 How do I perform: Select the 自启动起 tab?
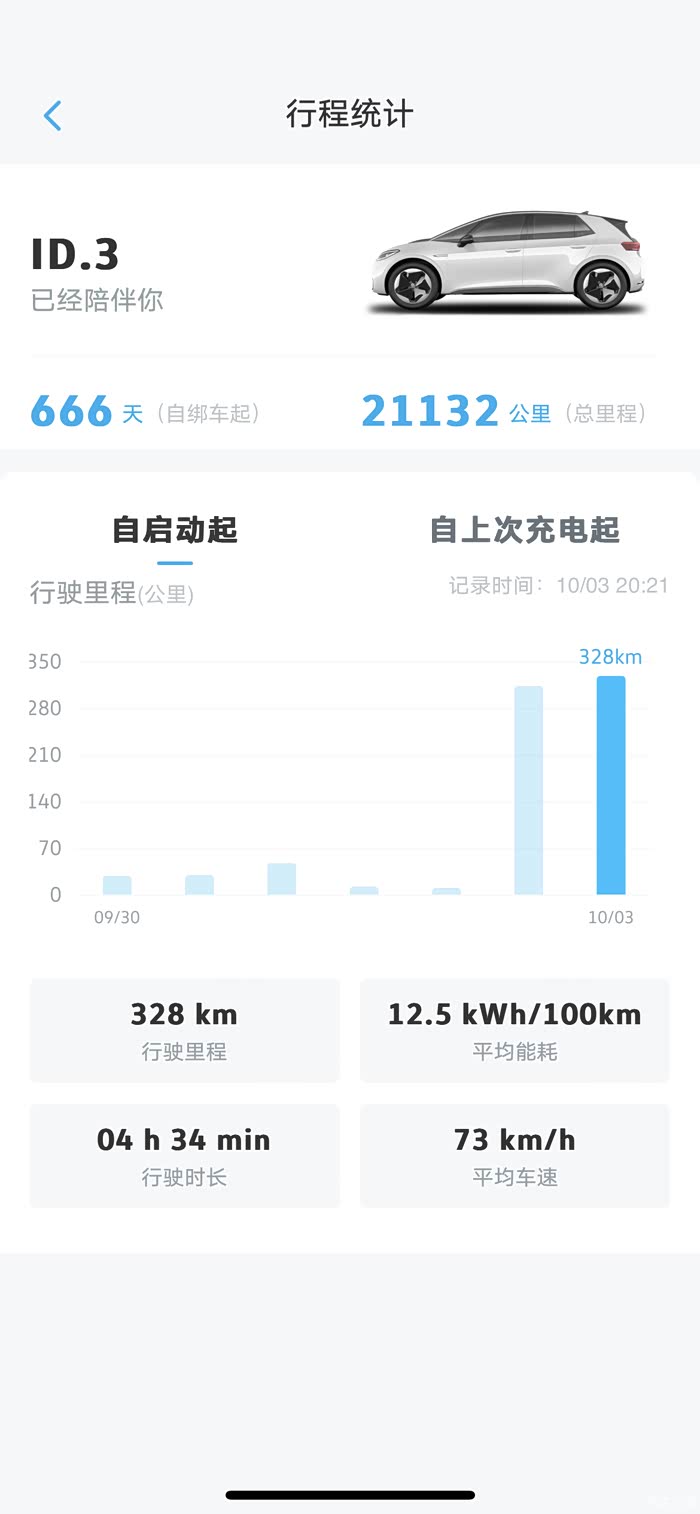tap(175, 529)
